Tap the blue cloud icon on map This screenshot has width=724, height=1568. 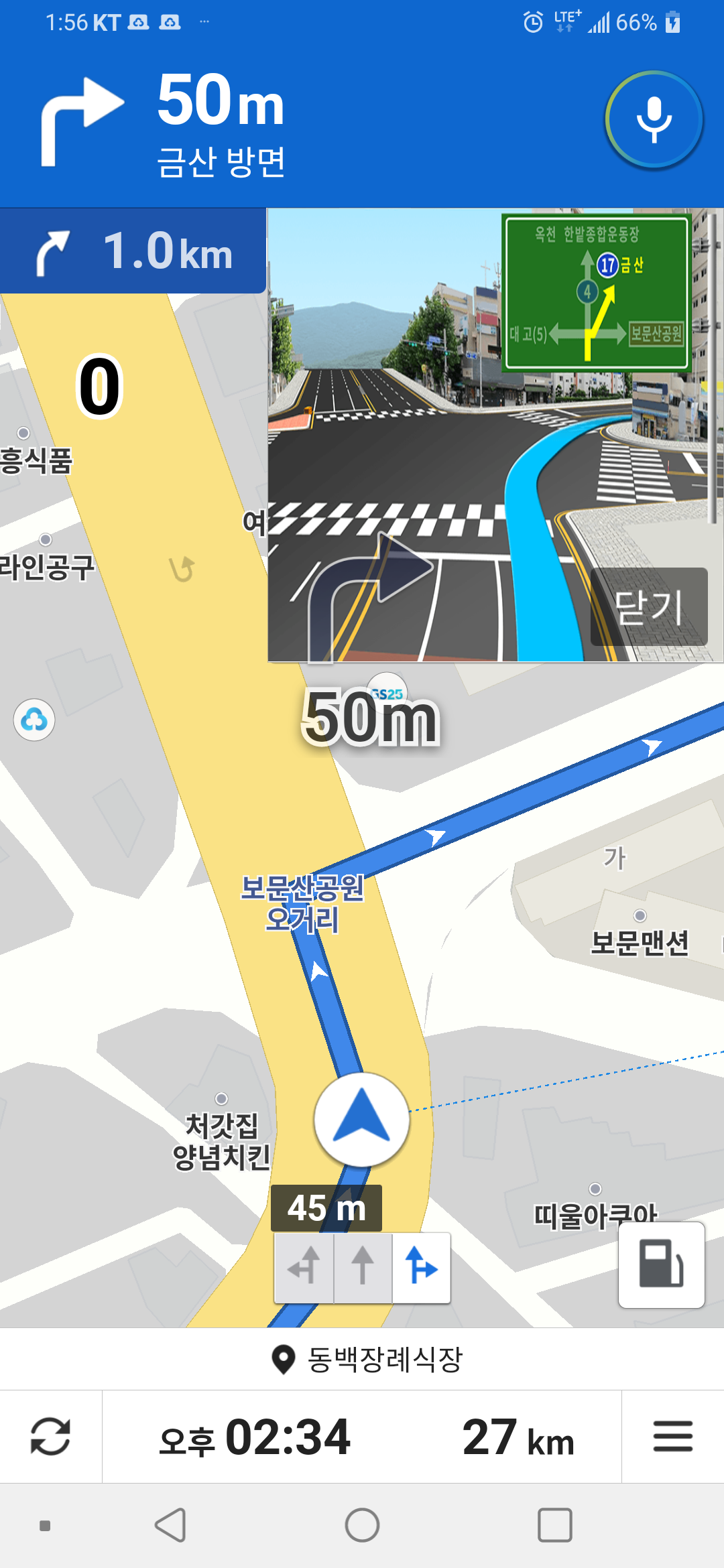pyautogui.click(x=34, y=720)
